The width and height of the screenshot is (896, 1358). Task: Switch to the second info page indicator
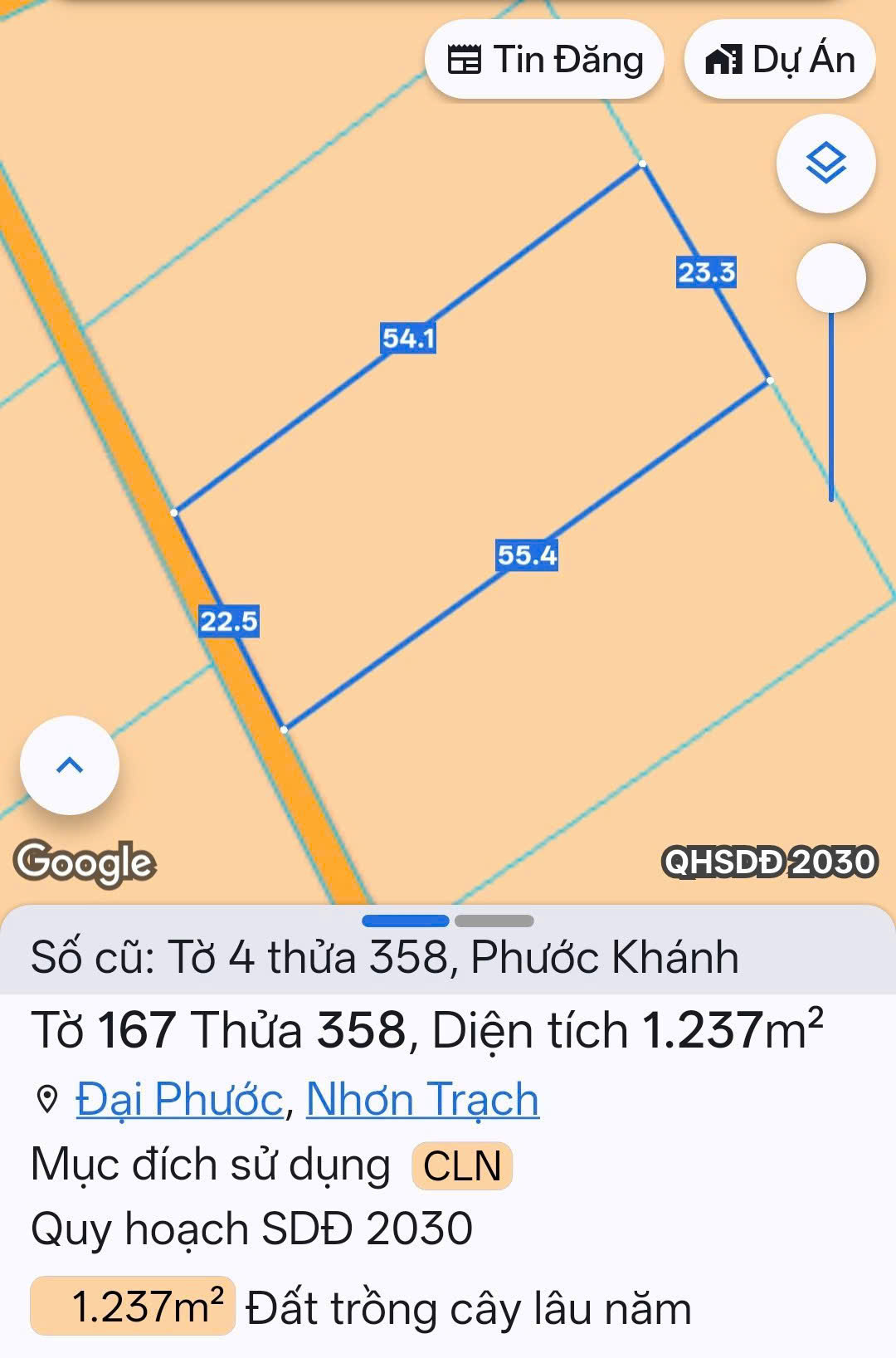pyautogui.click(x=494, y=921)
